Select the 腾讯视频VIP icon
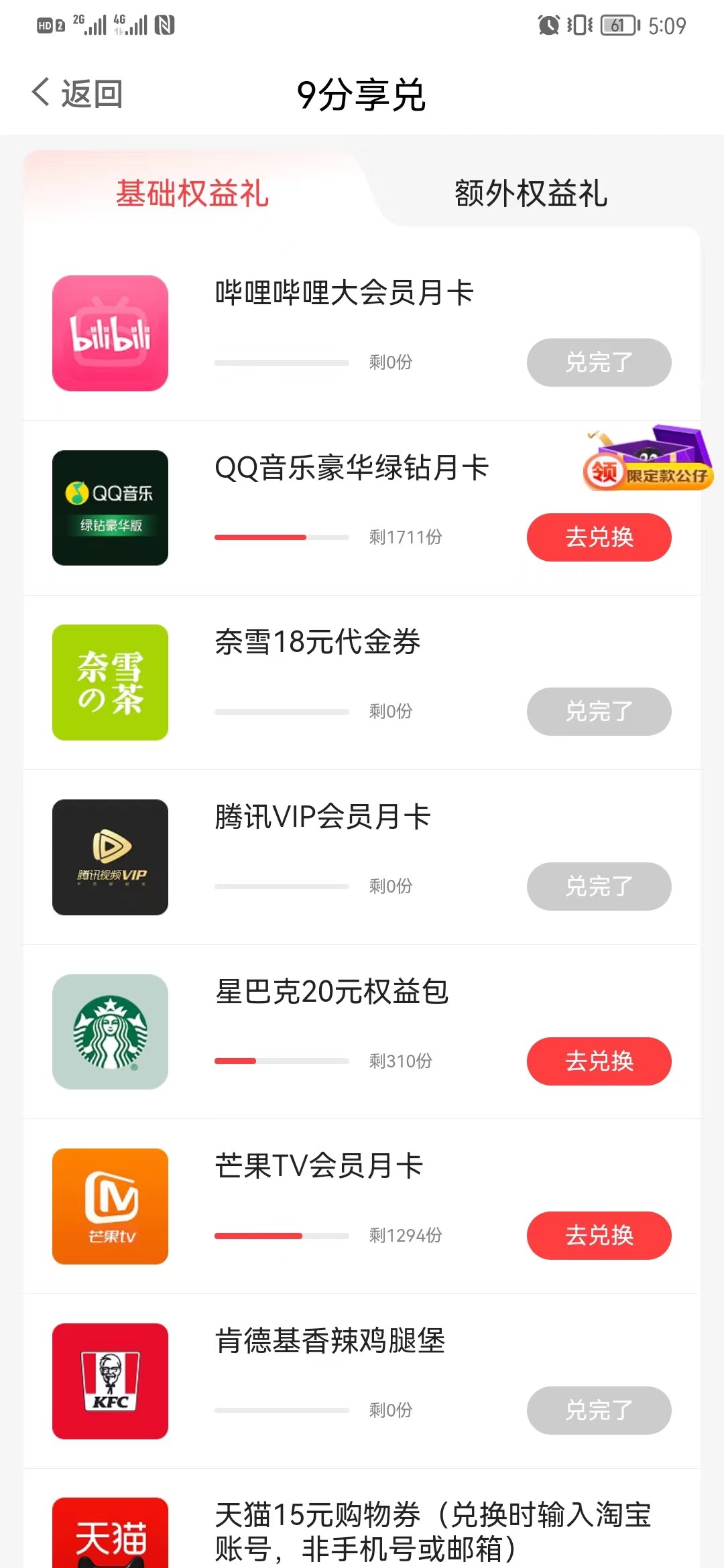The image size is (724, 1568). 110,858
